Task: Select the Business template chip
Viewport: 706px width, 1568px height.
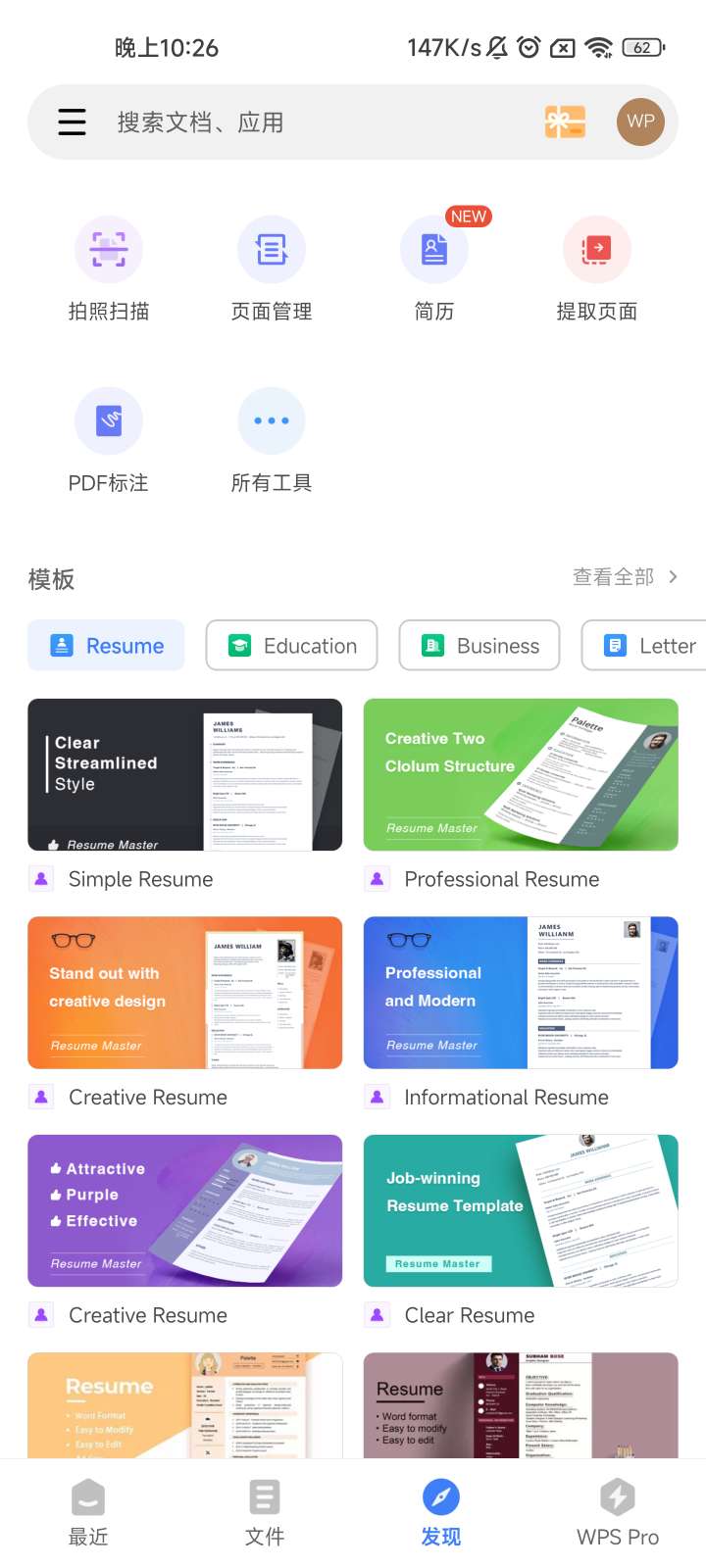Action: pos(479,646)
